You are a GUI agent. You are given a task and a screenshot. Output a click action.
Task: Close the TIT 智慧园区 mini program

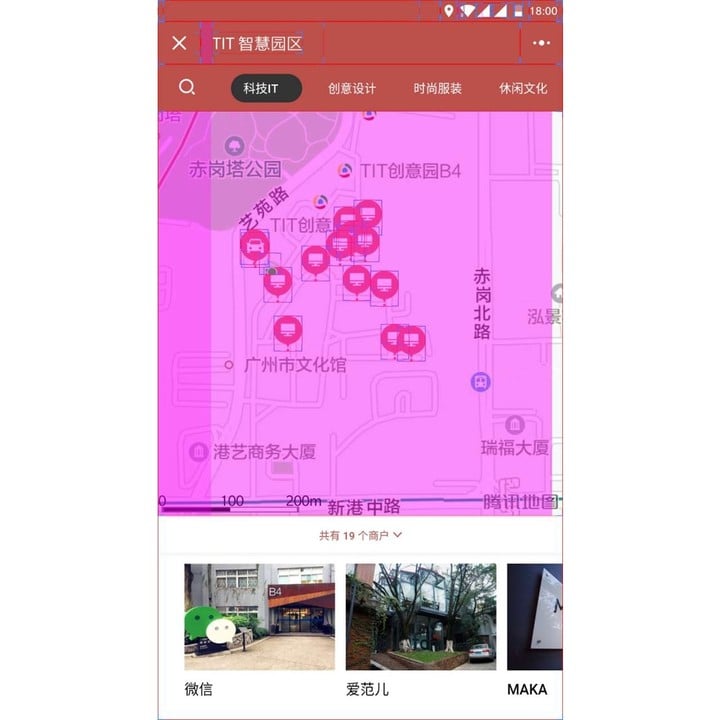coord(179,43)
